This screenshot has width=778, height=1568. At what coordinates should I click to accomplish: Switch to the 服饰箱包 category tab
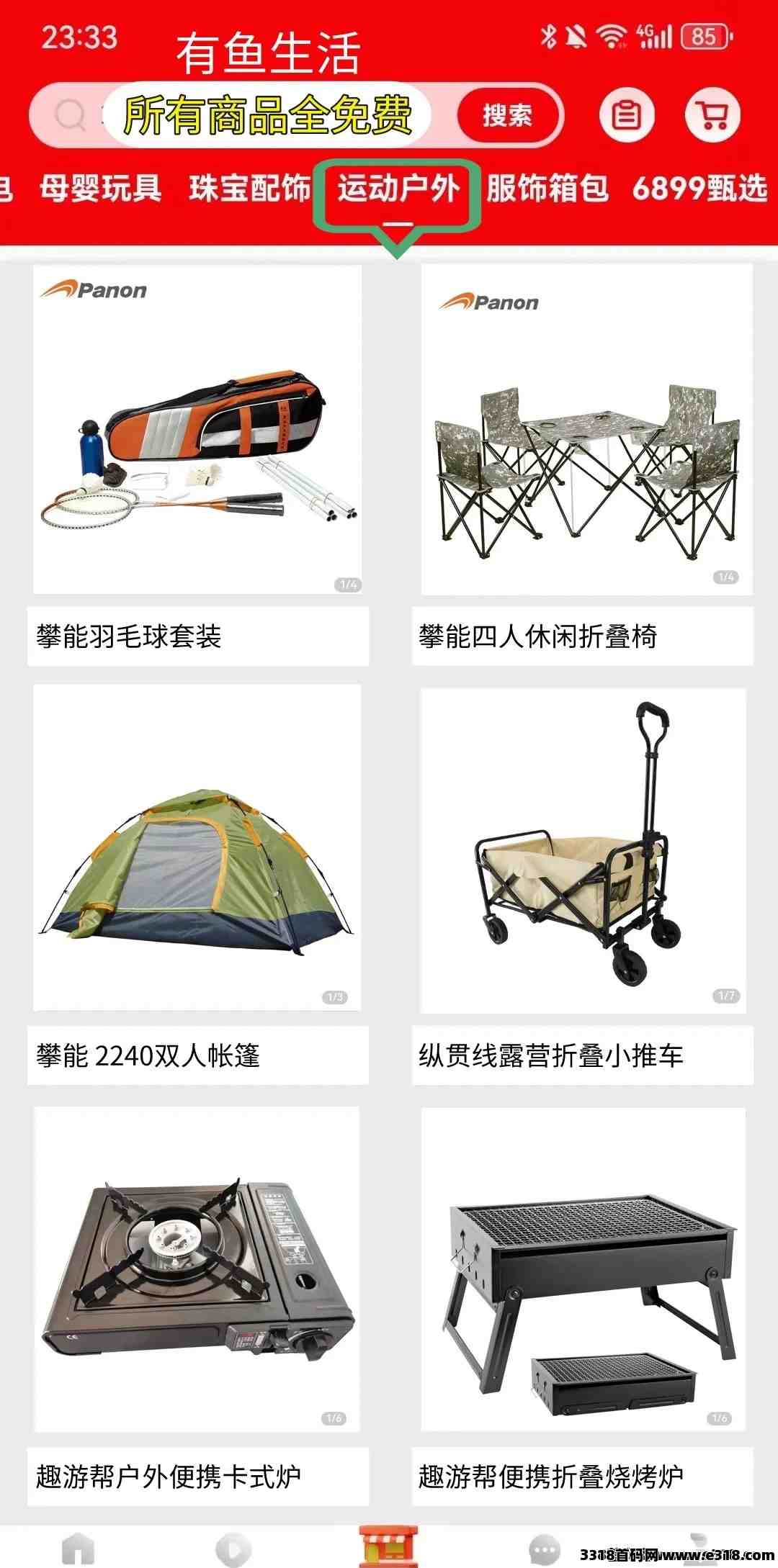547,189
